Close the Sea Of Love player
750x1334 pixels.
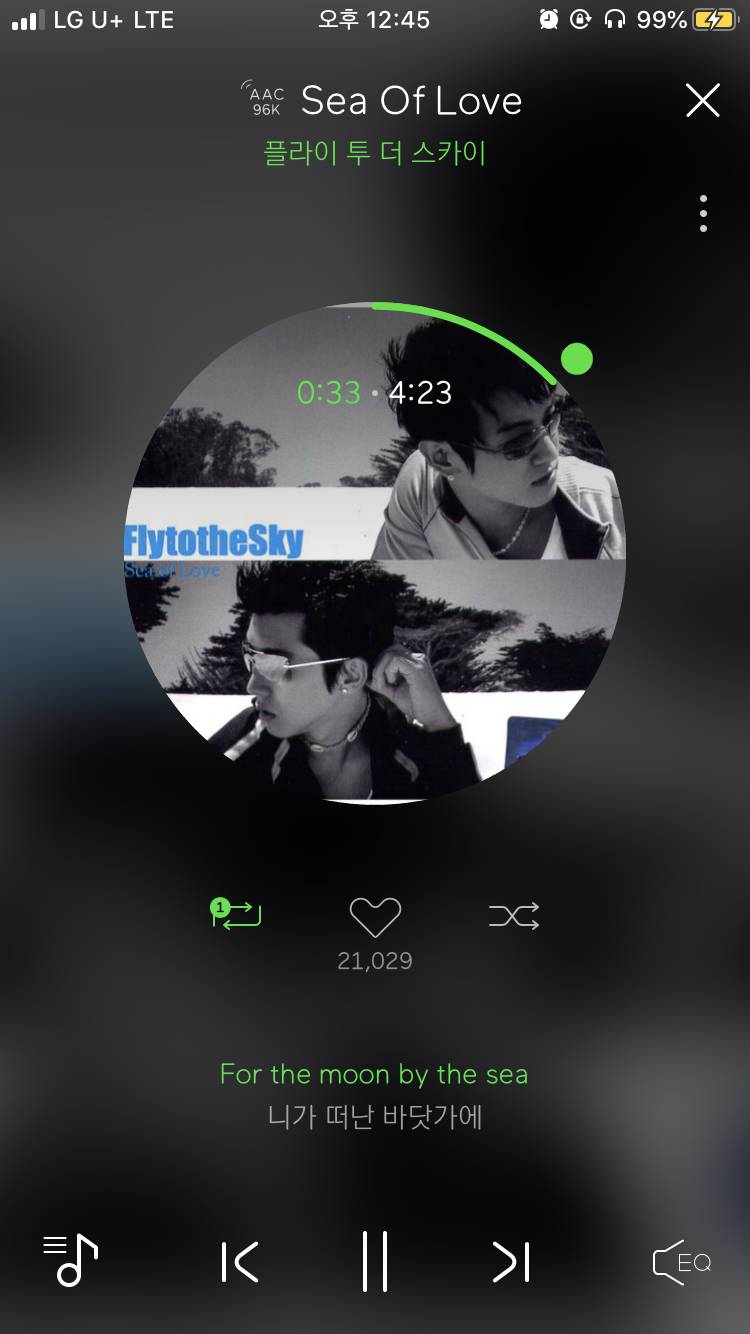702,101
